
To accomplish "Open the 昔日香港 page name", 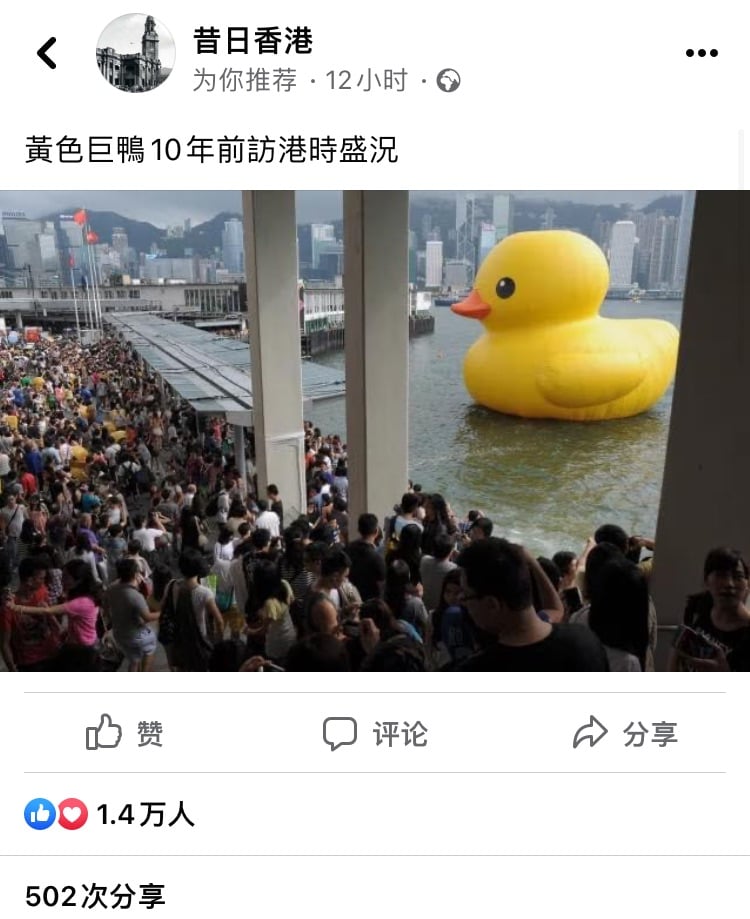I will [x=253, y=40].
